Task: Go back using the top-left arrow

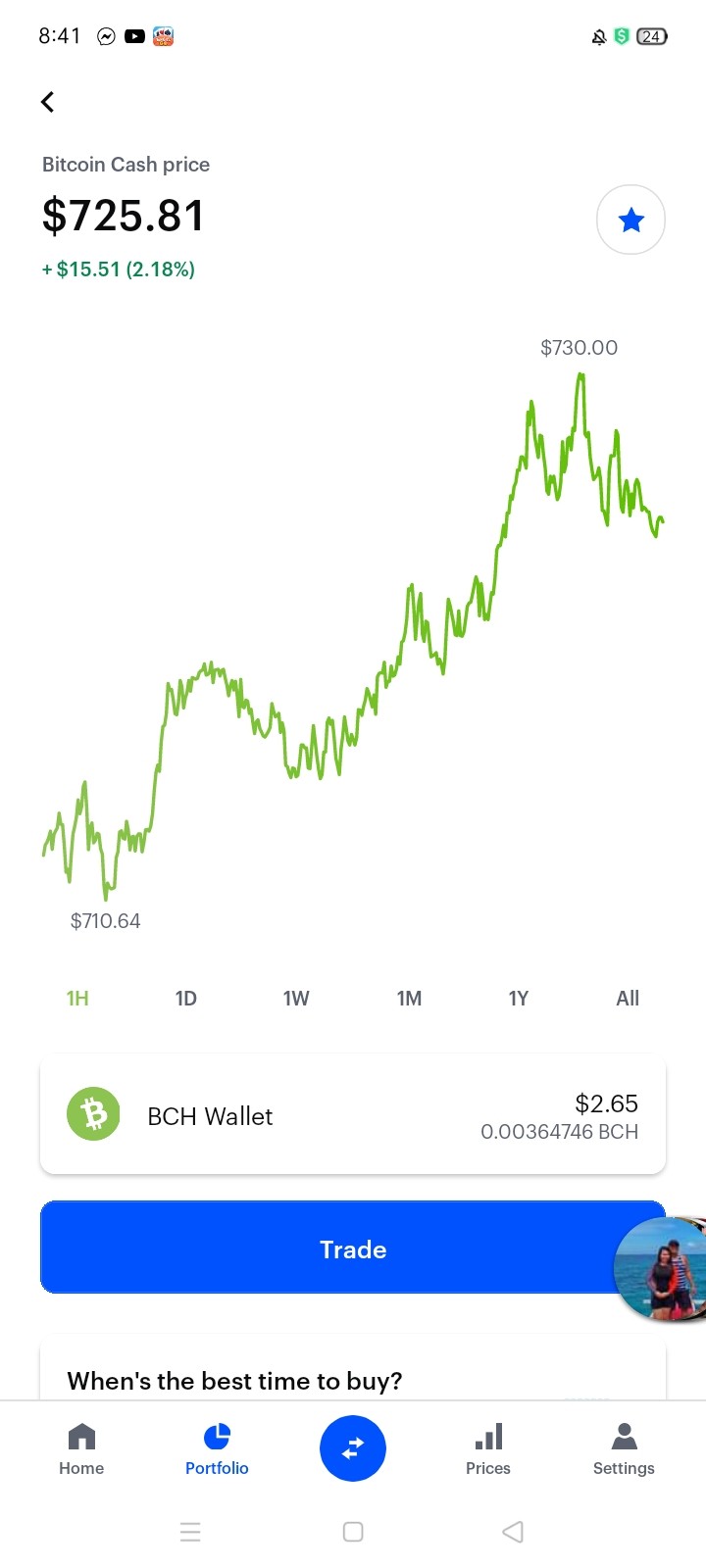Action: point(47,102)
